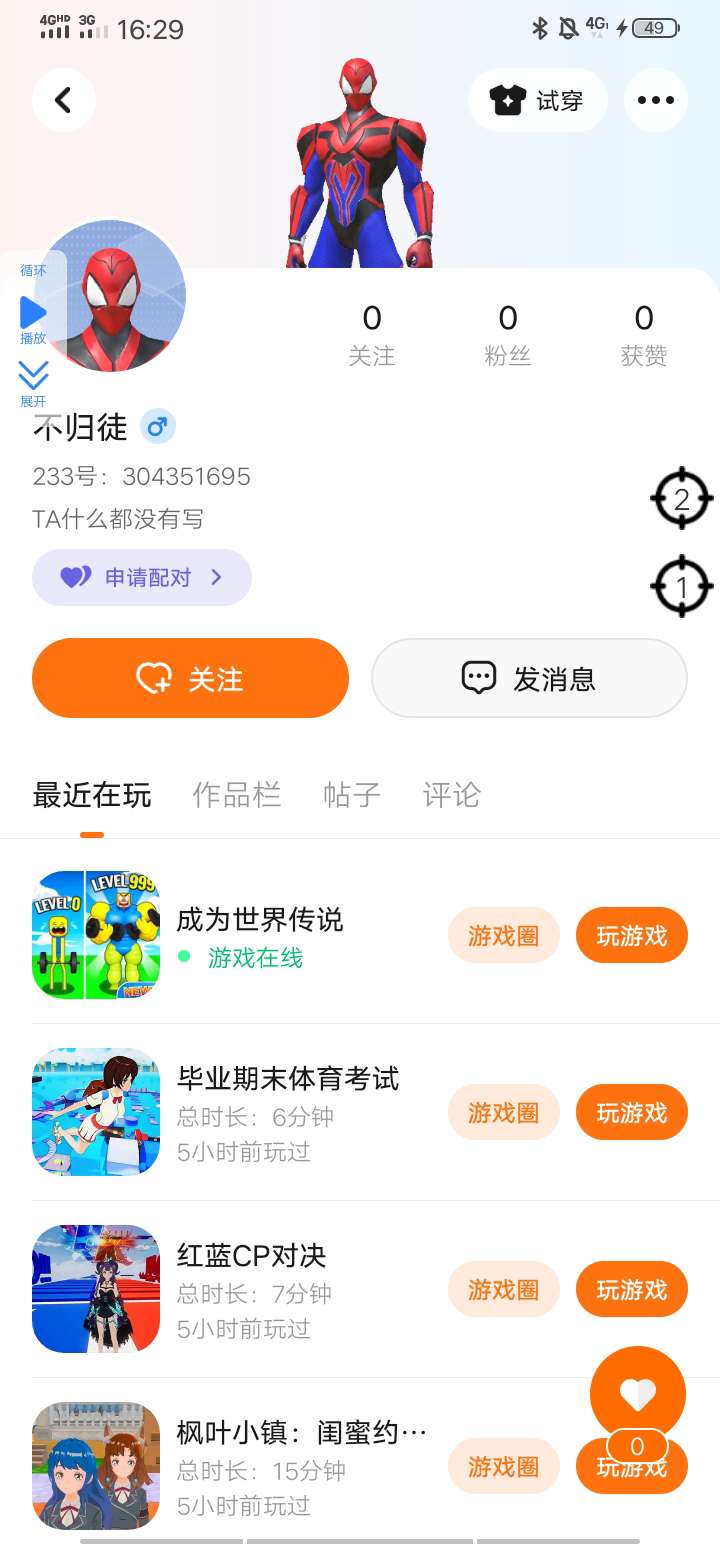Screen dimensions: 720x1544
Task: Send a message via 发消息
Action: tap(529, 678)
